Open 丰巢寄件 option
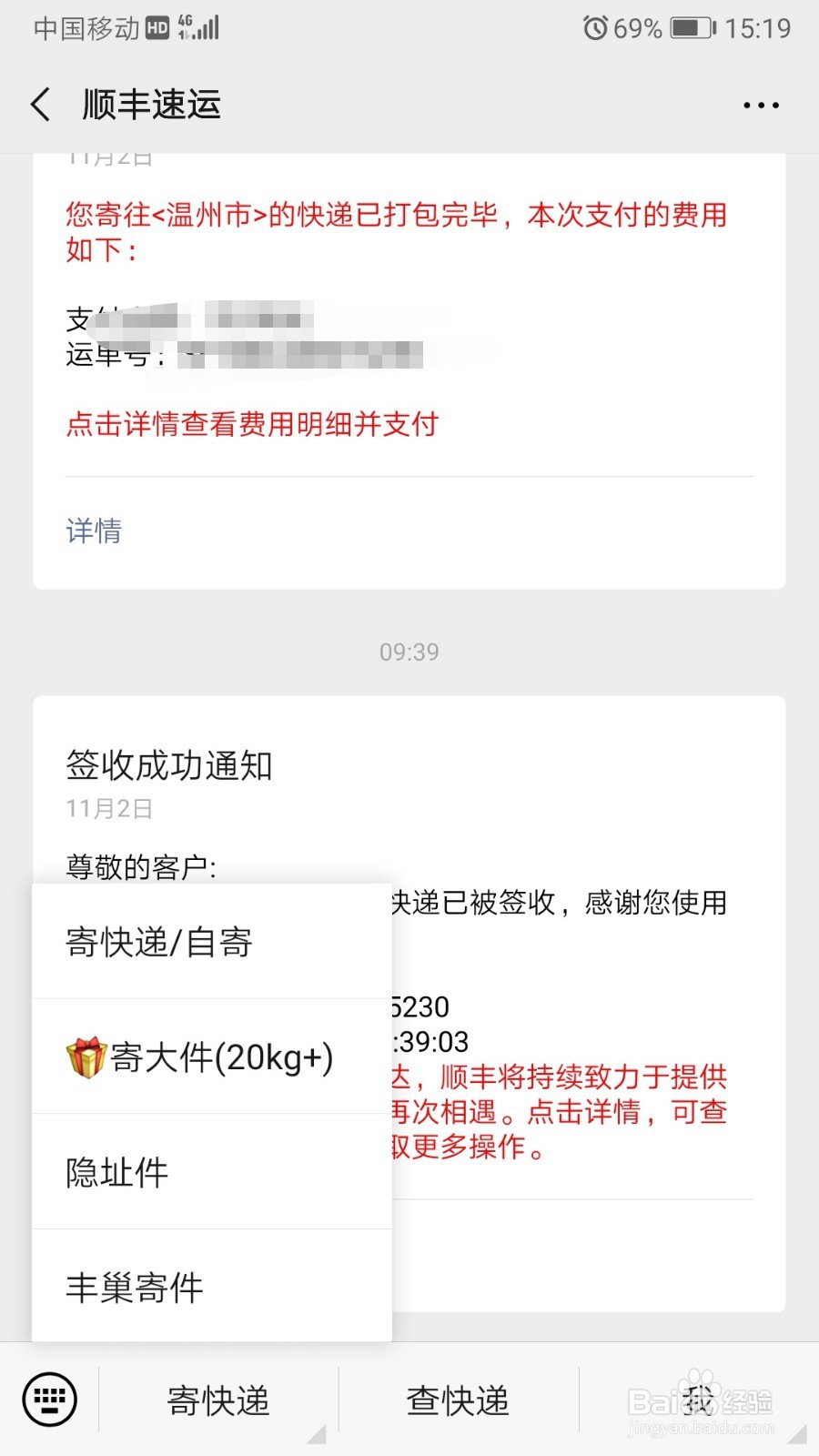This screenshot has width=819, height=1456. click(212, 1287)
